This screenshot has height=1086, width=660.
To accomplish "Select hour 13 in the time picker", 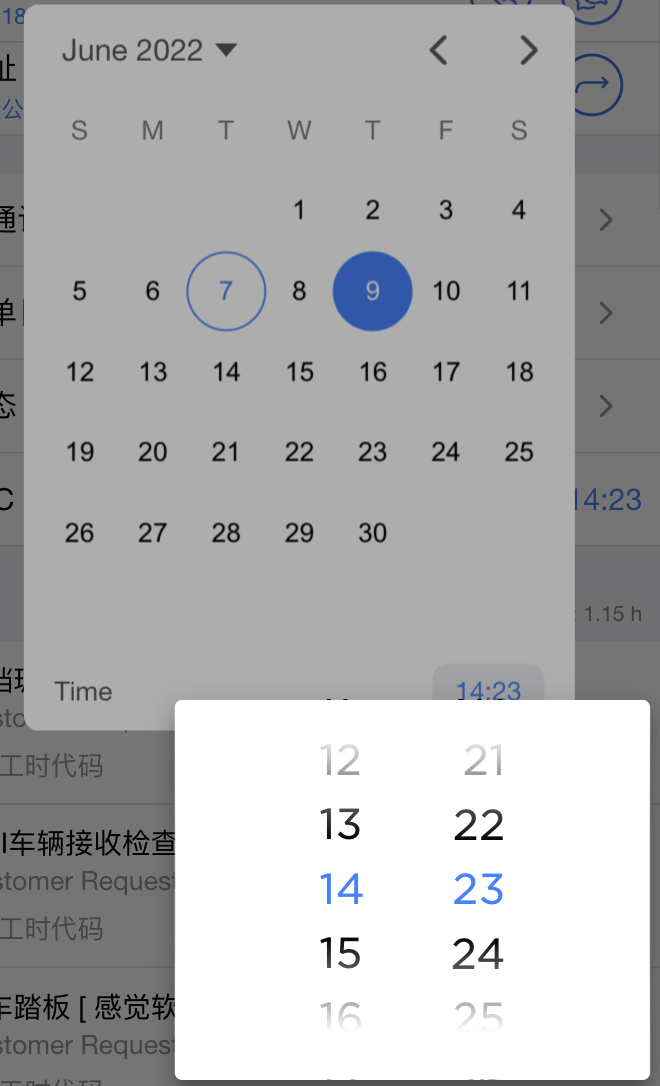I will pyautogui.click(x=340, y=825).
